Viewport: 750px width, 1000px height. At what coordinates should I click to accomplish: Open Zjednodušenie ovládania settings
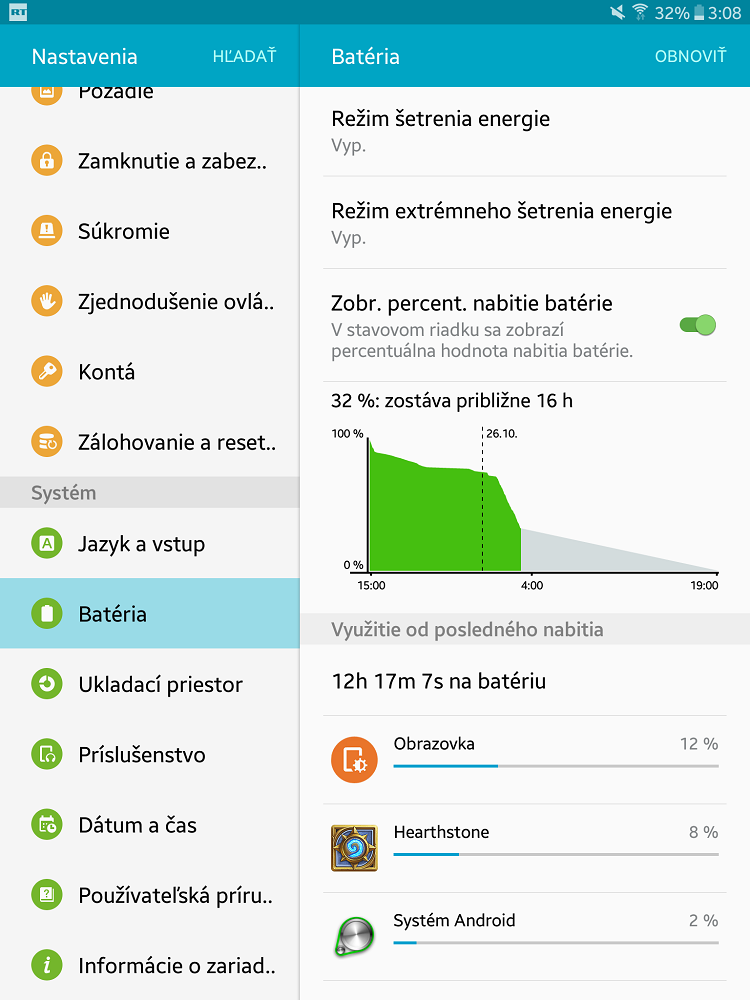click(x=150, y=301)
